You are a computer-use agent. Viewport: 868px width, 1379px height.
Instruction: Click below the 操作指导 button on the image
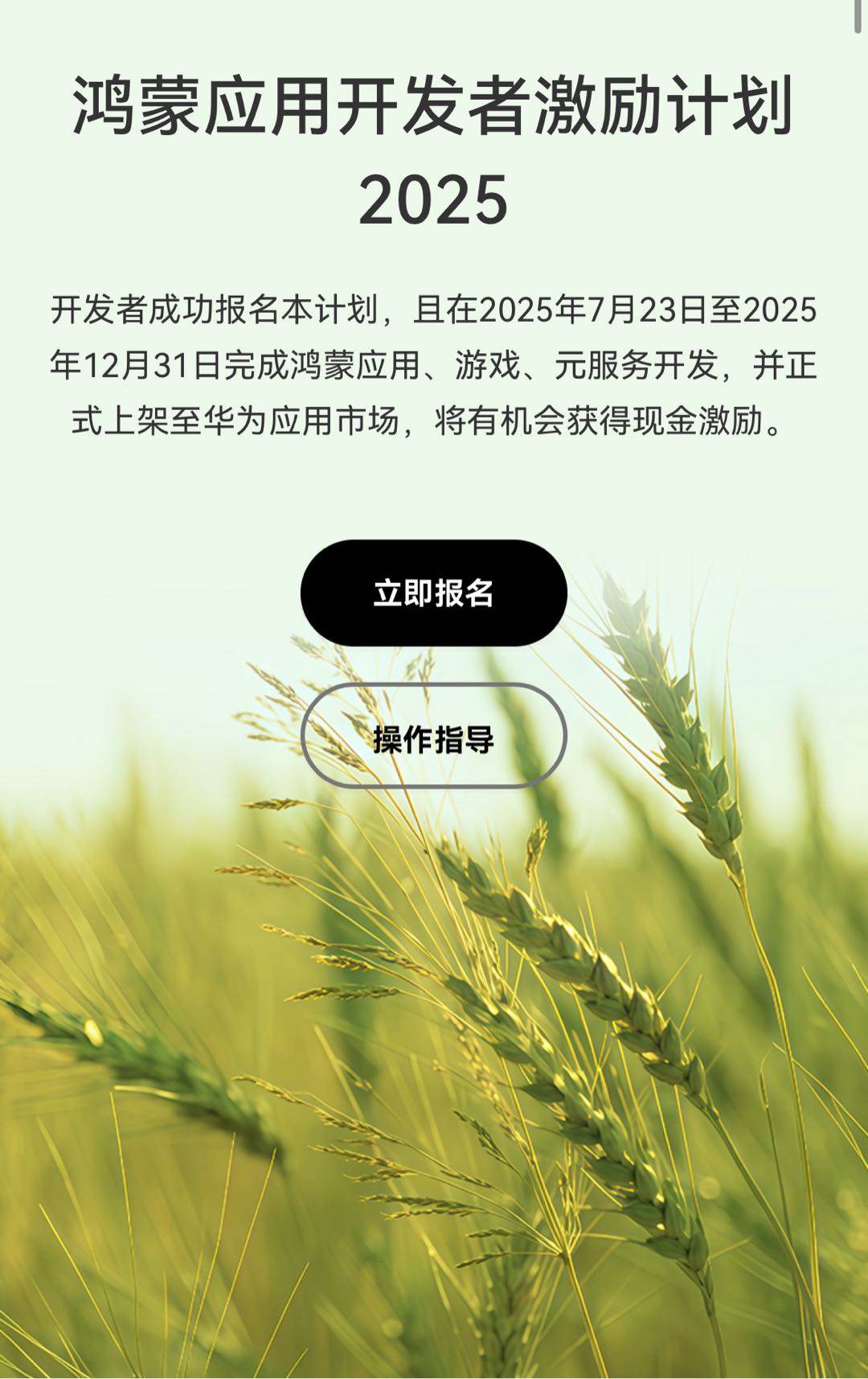[434, 844]
